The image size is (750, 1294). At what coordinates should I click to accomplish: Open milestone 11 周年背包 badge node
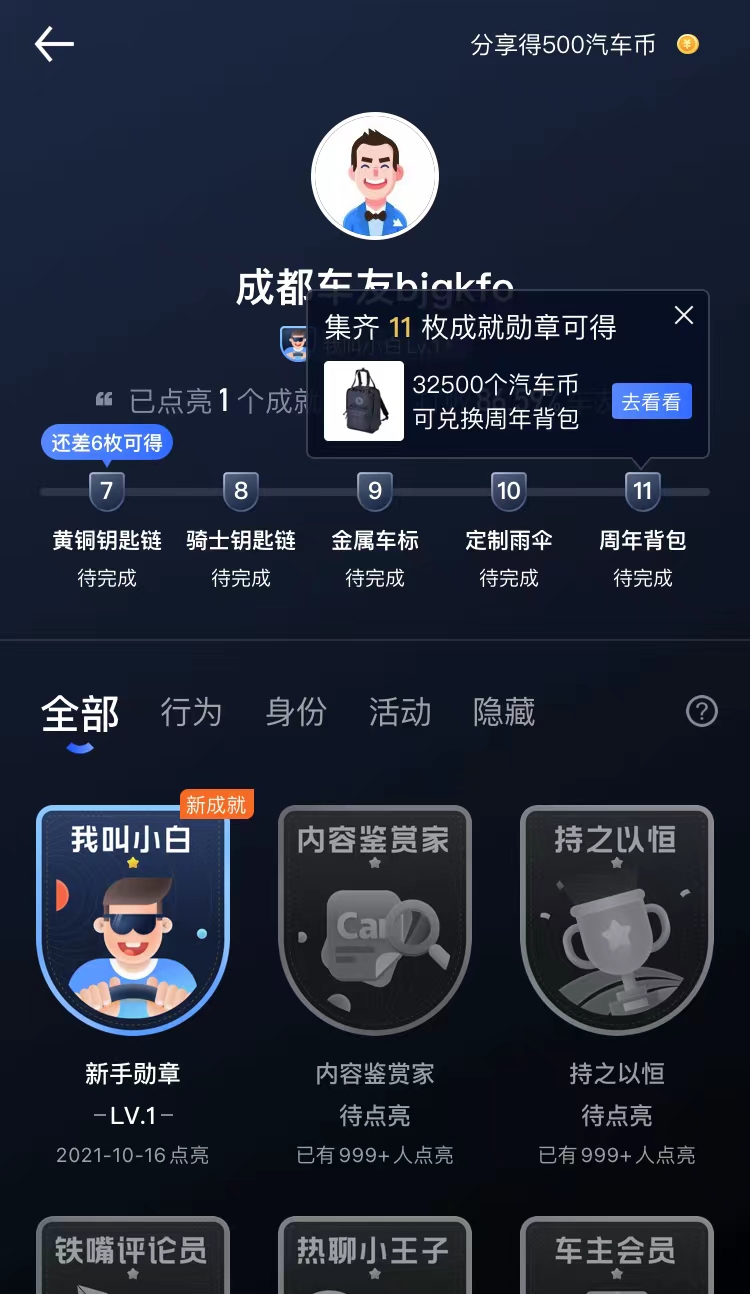[642, 490]
